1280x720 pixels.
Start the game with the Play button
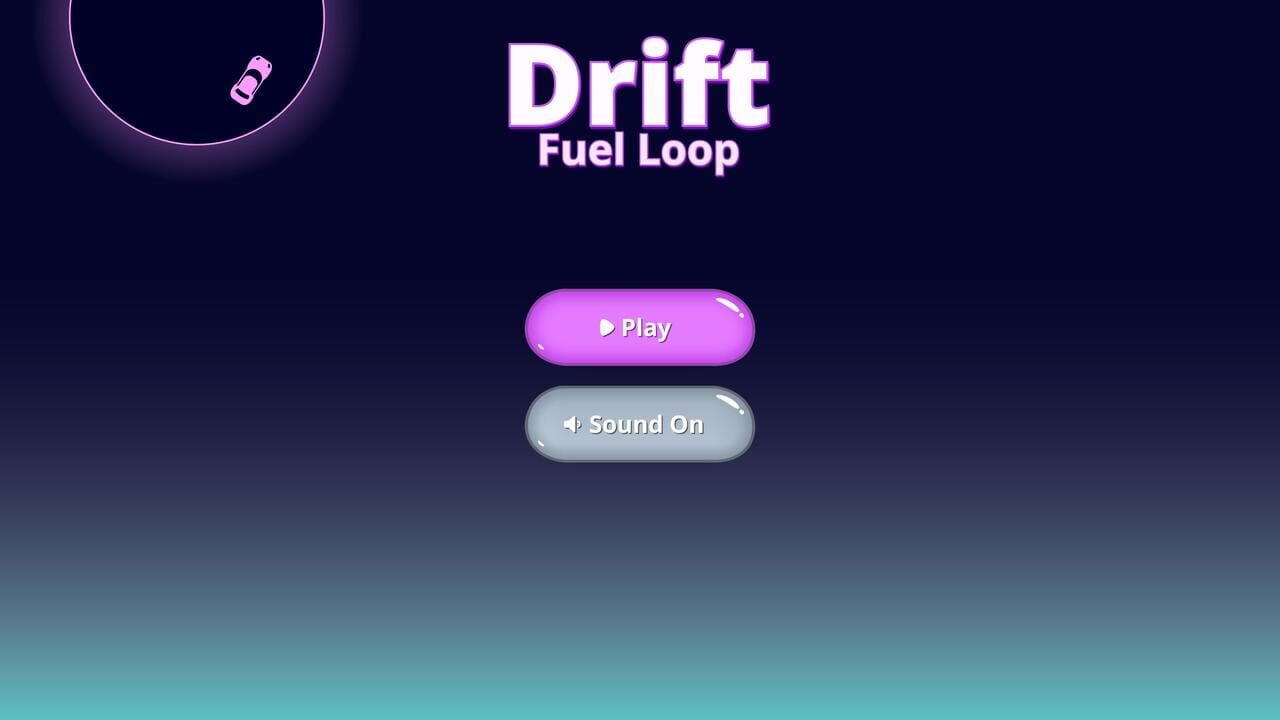pyautogui.click(x=639, y=328)
